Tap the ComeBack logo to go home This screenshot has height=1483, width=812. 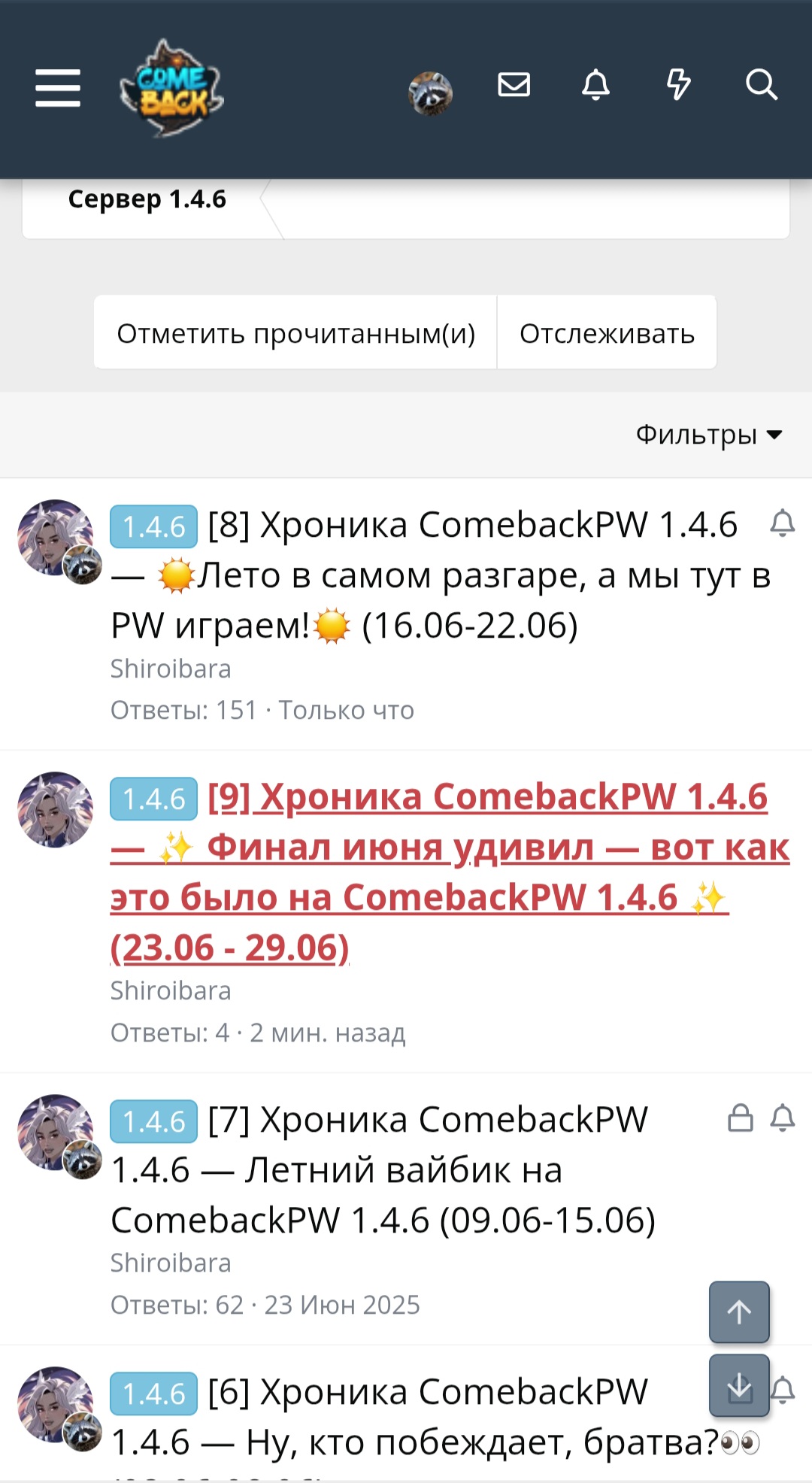click(172, 89)
